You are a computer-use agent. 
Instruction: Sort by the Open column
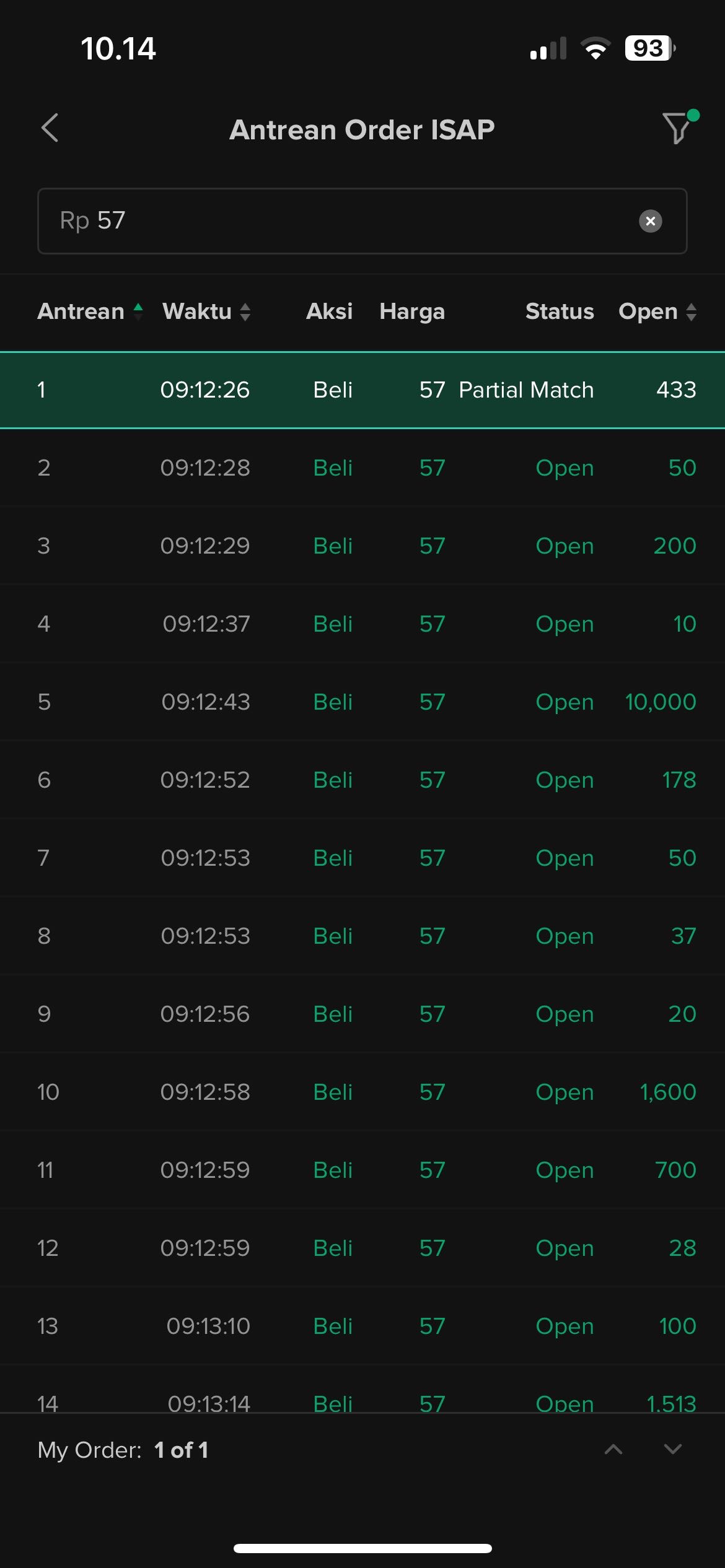[x=657, y=311]
